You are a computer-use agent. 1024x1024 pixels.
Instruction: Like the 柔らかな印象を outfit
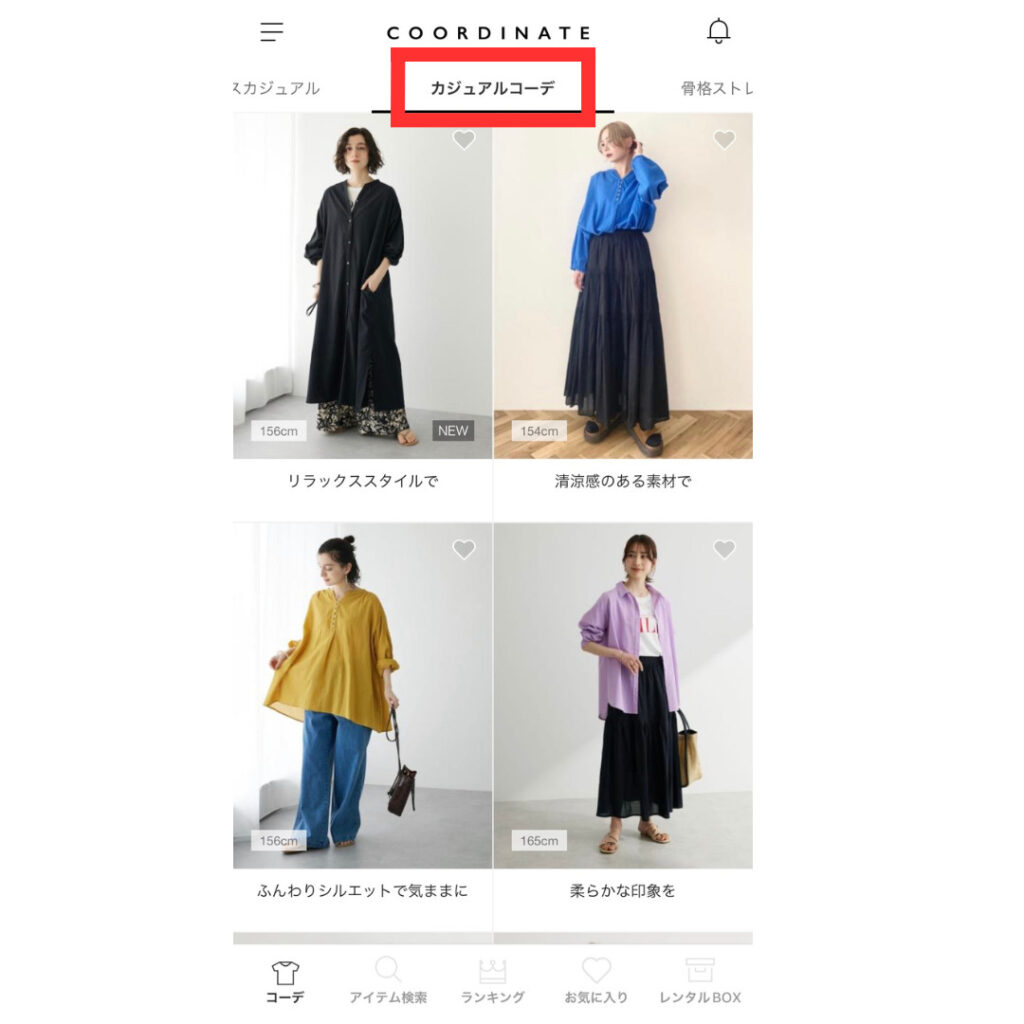[x=724, y=549]
